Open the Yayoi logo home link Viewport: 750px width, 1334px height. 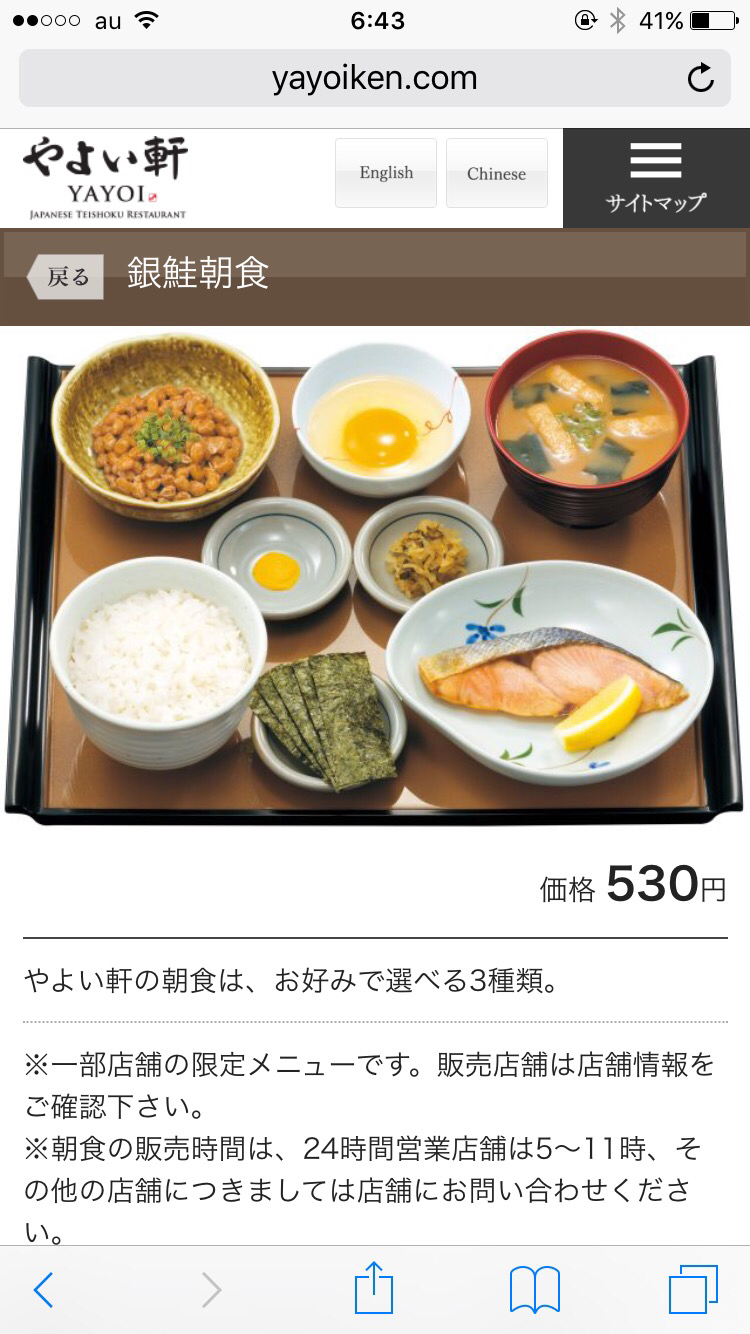coord(105,178)
